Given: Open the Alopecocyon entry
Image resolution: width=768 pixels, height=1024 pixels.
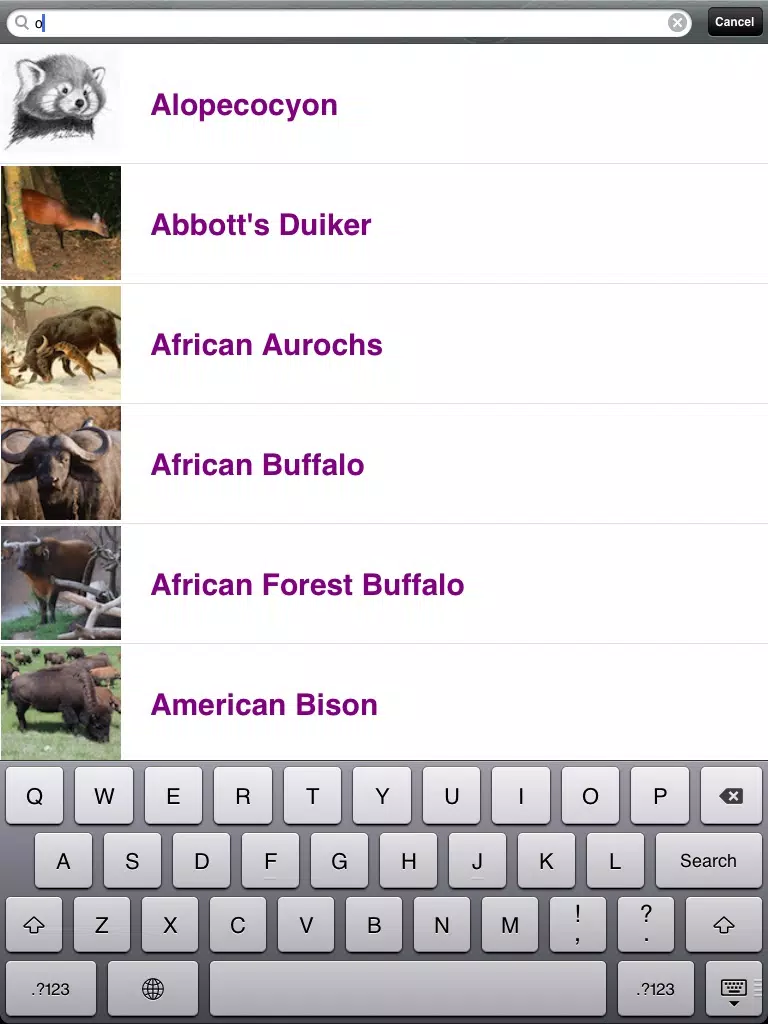Looking at the screenshot, I should [x=384, y=104].
